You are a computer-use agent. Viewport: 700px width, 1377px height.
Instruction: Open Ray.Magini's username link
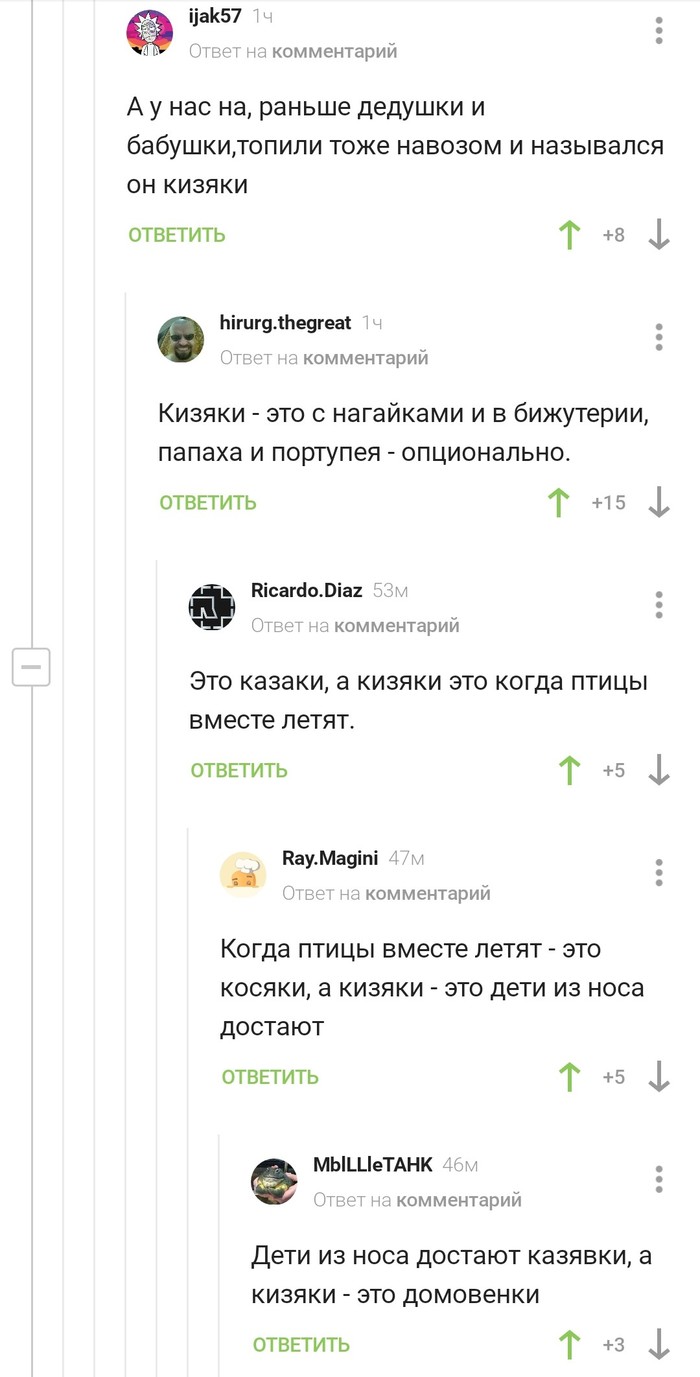tap(329, 858)
